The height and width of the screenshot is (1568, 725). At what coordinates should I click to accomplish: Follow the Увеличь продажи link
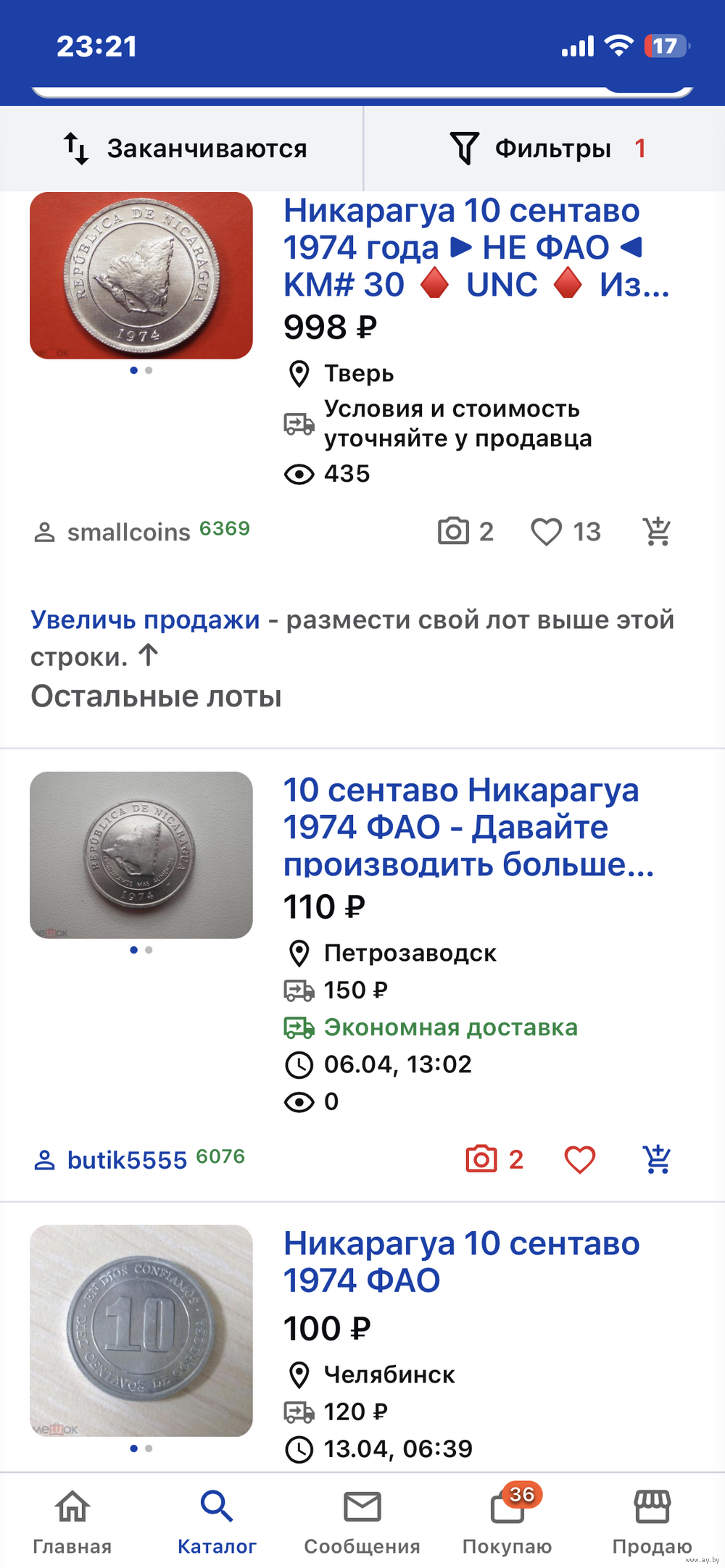pyautogui.click(x=145, y=620)
